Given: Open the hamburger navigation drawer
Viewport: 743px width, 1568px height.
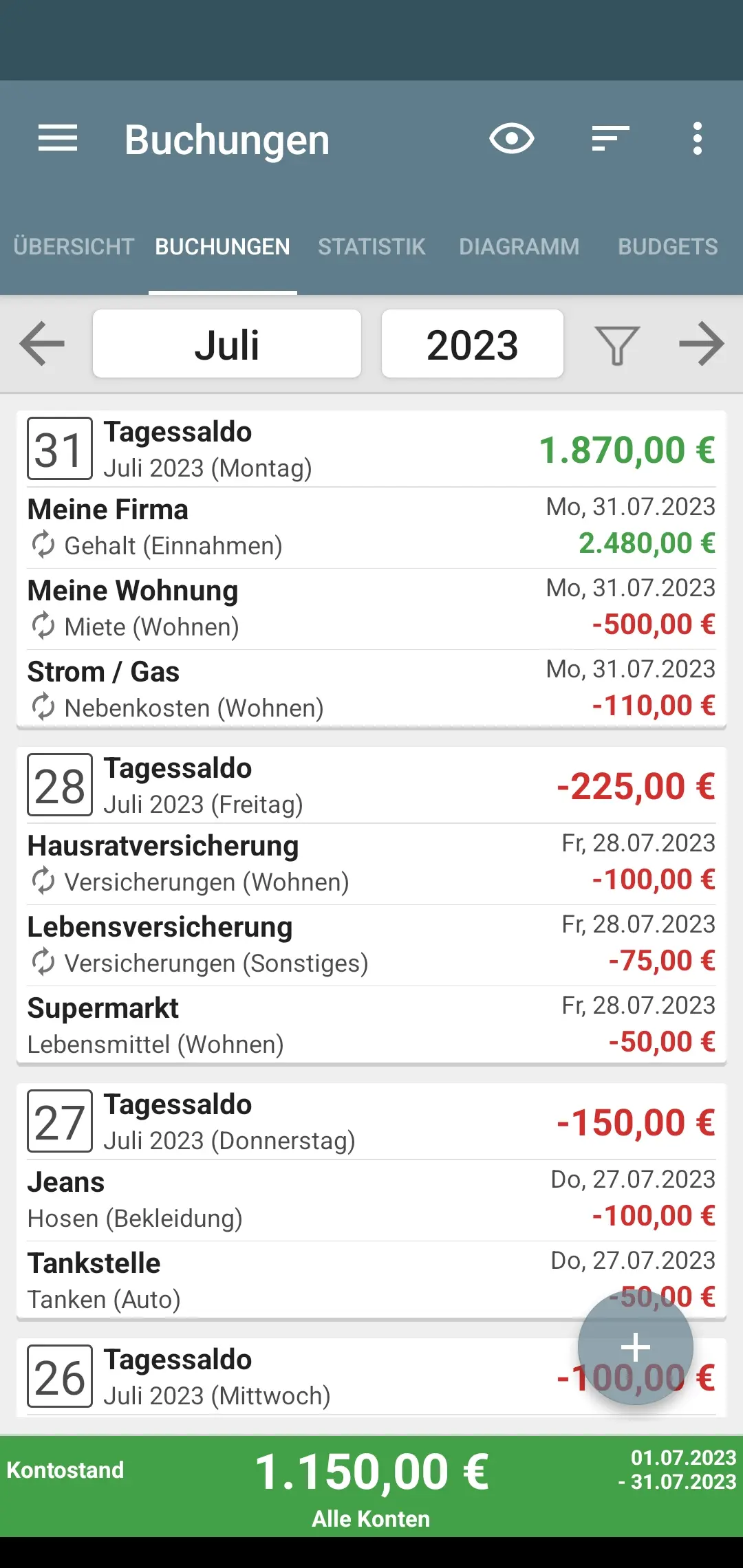Looking at the screenshot, I should (58, 139).
